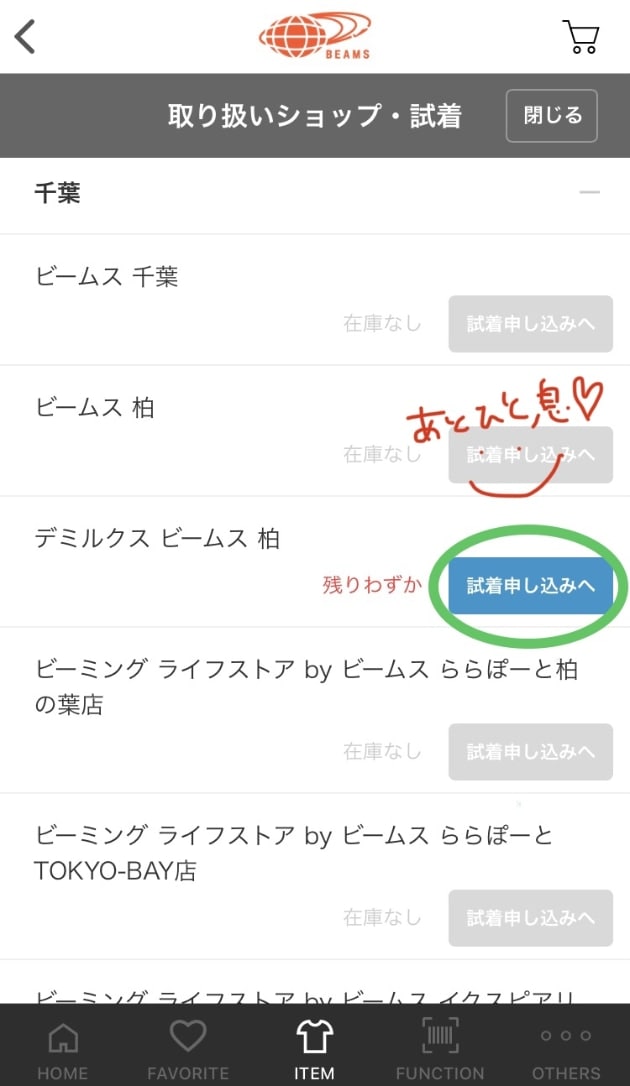The width and height of the screenshot is (630, 1086).
Task: Select the ITEM tab
Action: [314, 1048]
